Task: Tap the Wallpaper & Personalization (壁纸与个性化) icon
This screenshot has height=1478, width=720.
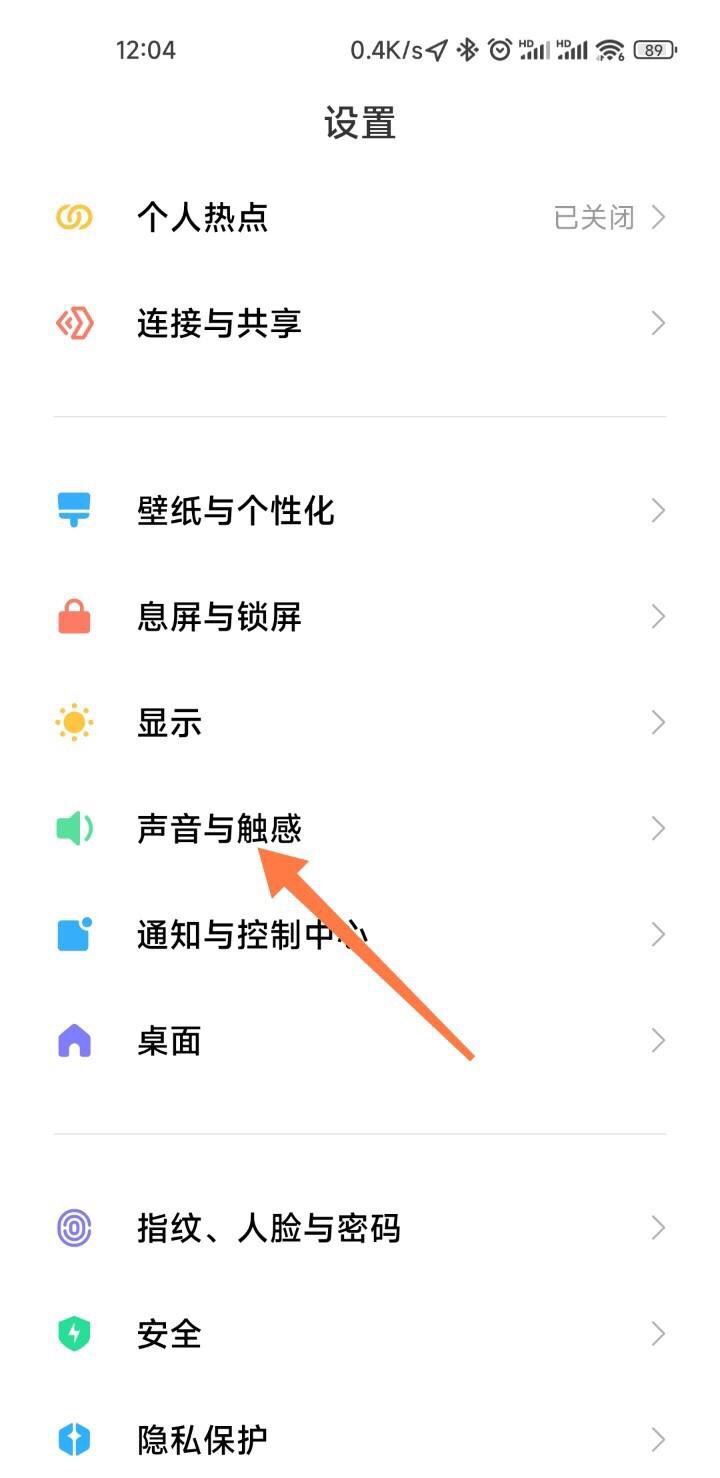Action: click(x=73, y=510)
